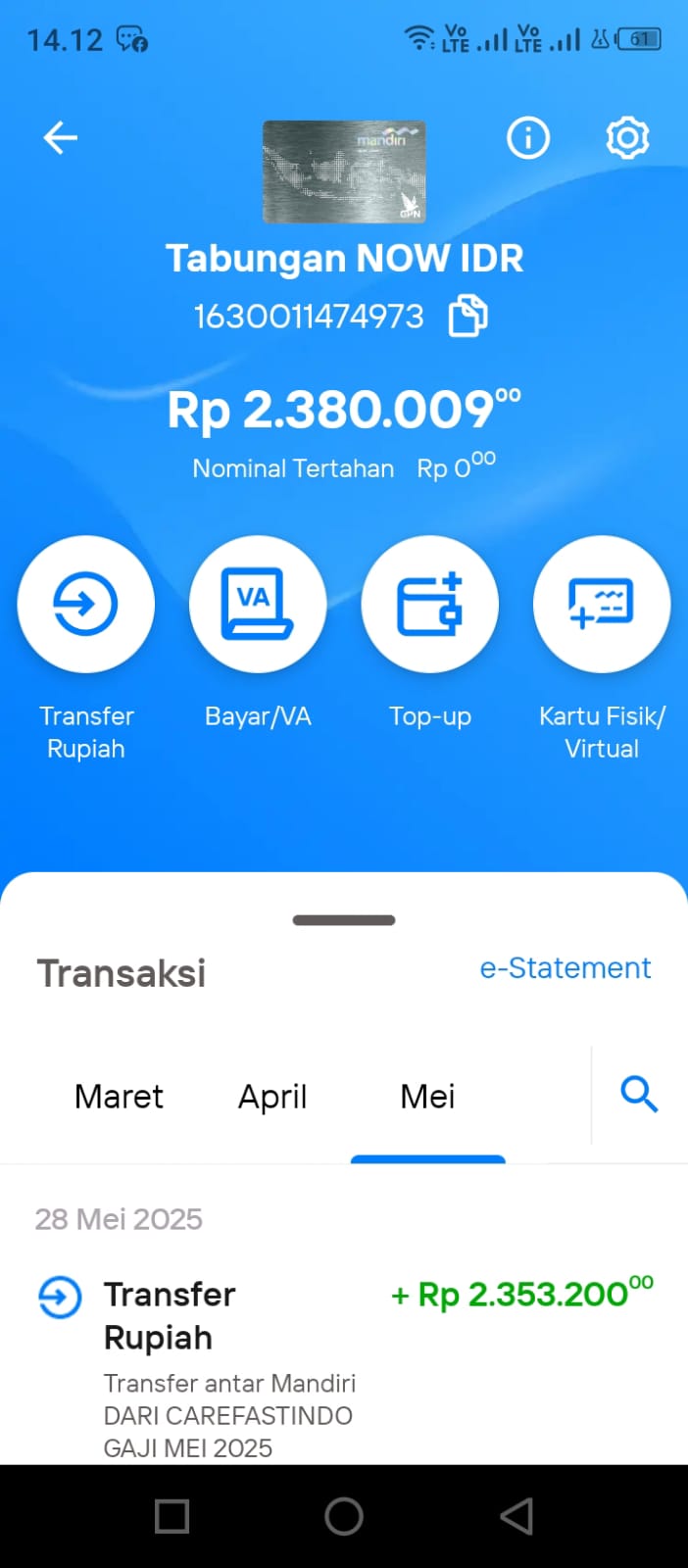Open the account info icon

coord(528,138)
